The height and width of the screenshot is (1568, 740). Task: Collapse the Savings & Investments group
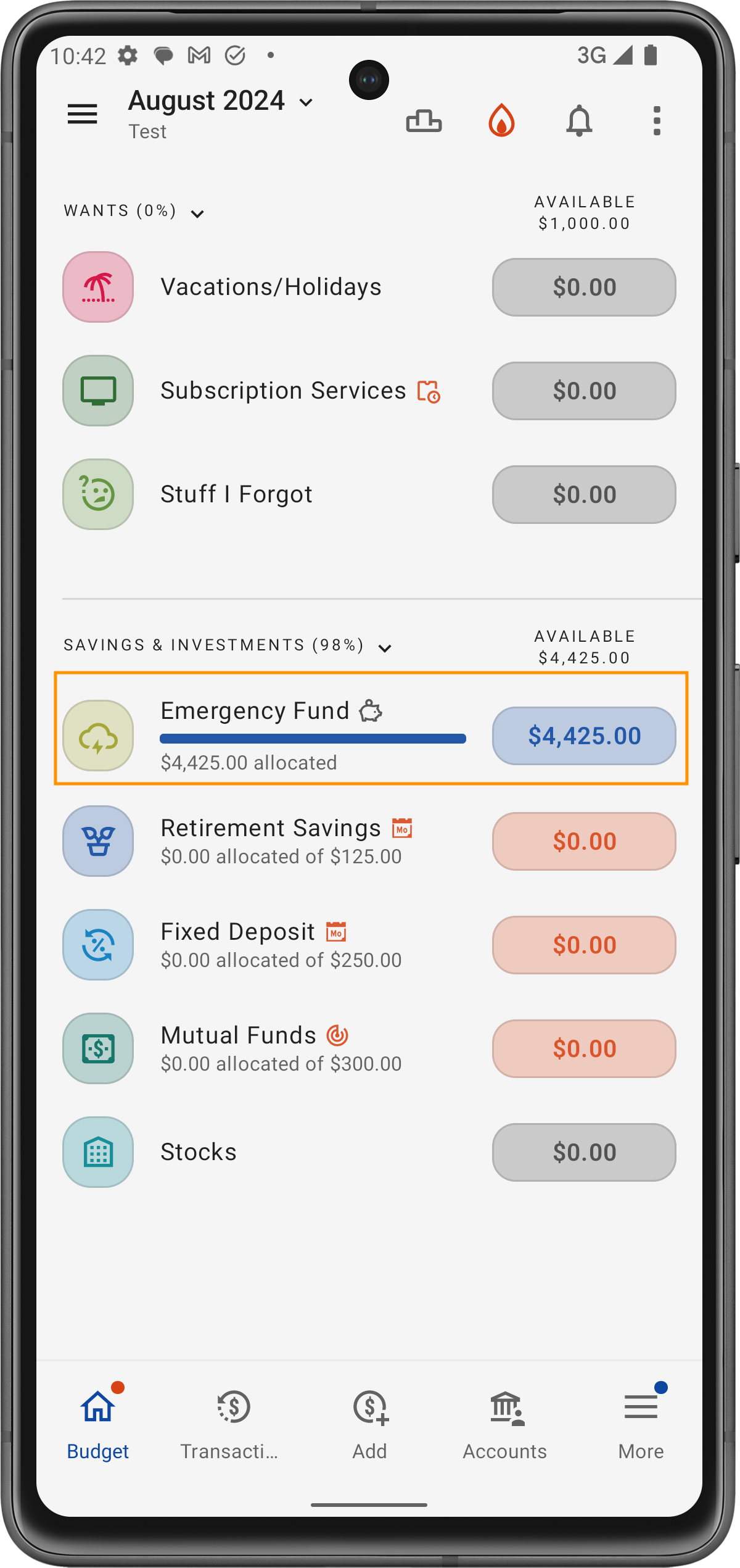[385, 648]
